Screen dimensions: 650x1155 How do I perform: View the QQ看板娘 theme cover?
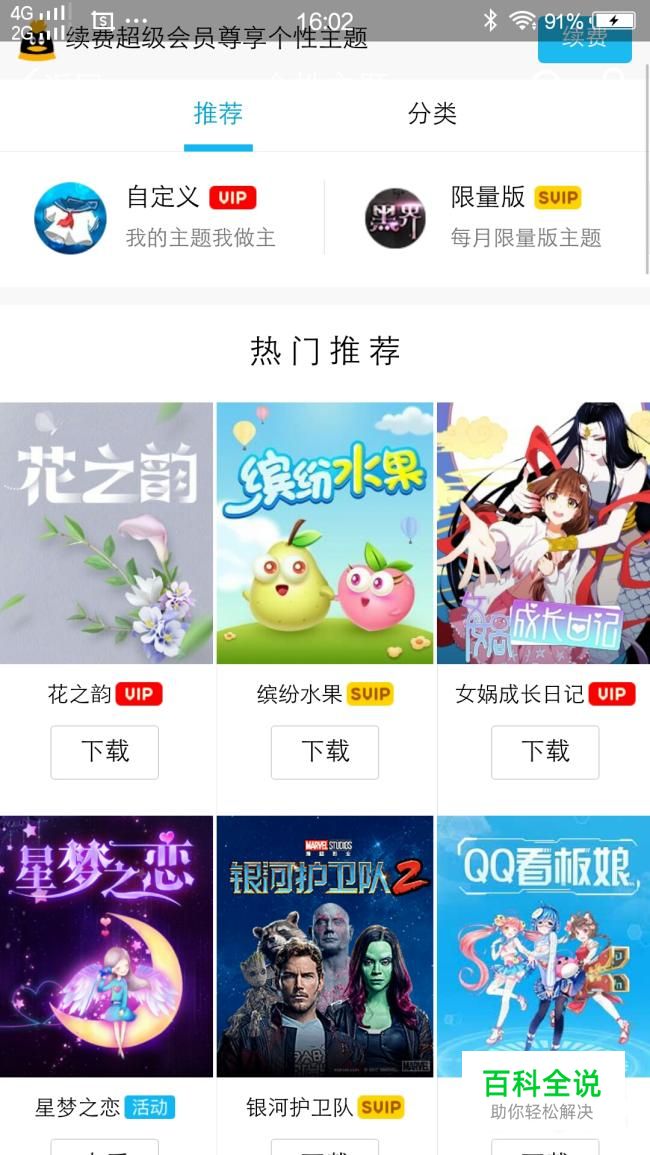(543, 935)
